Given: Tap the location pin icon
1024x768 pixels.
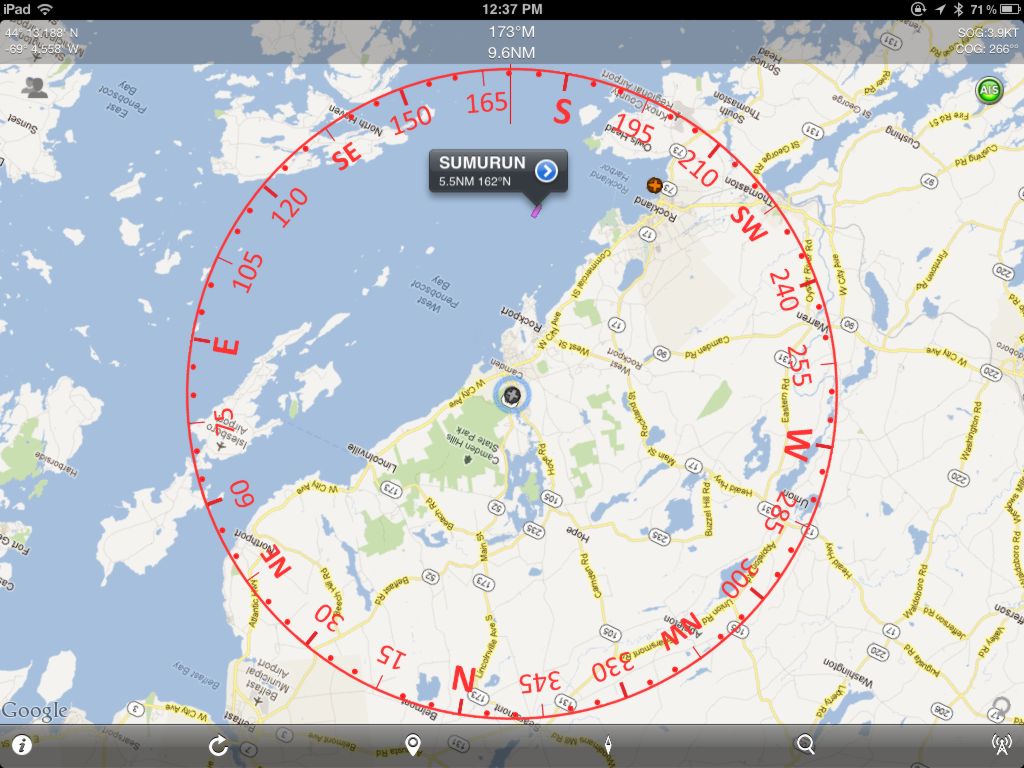Looking at the screenshot, I should (x=412, y=745).
